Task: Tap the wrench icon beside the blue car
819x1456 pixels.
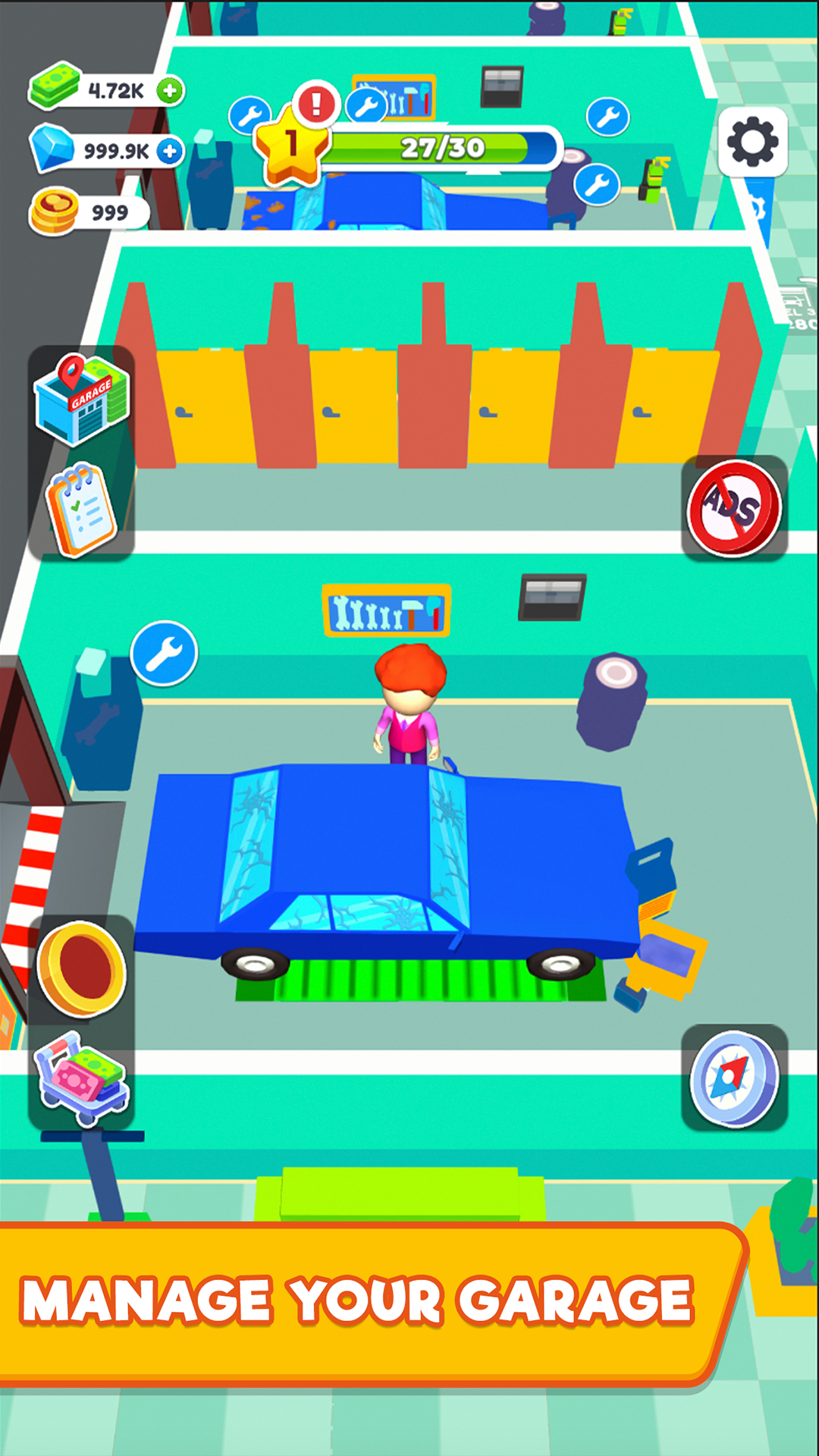Action: pos(164,653)
